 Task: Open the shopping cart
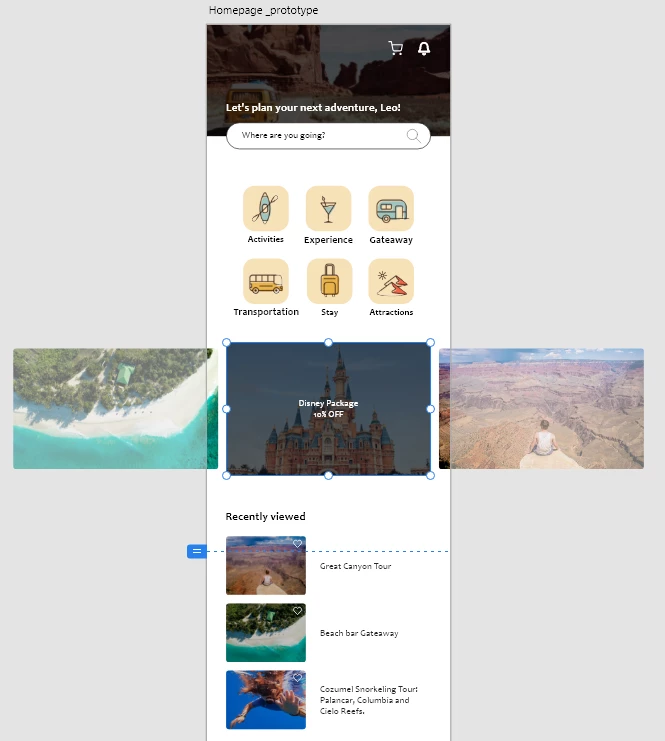(x=396, y=48)
